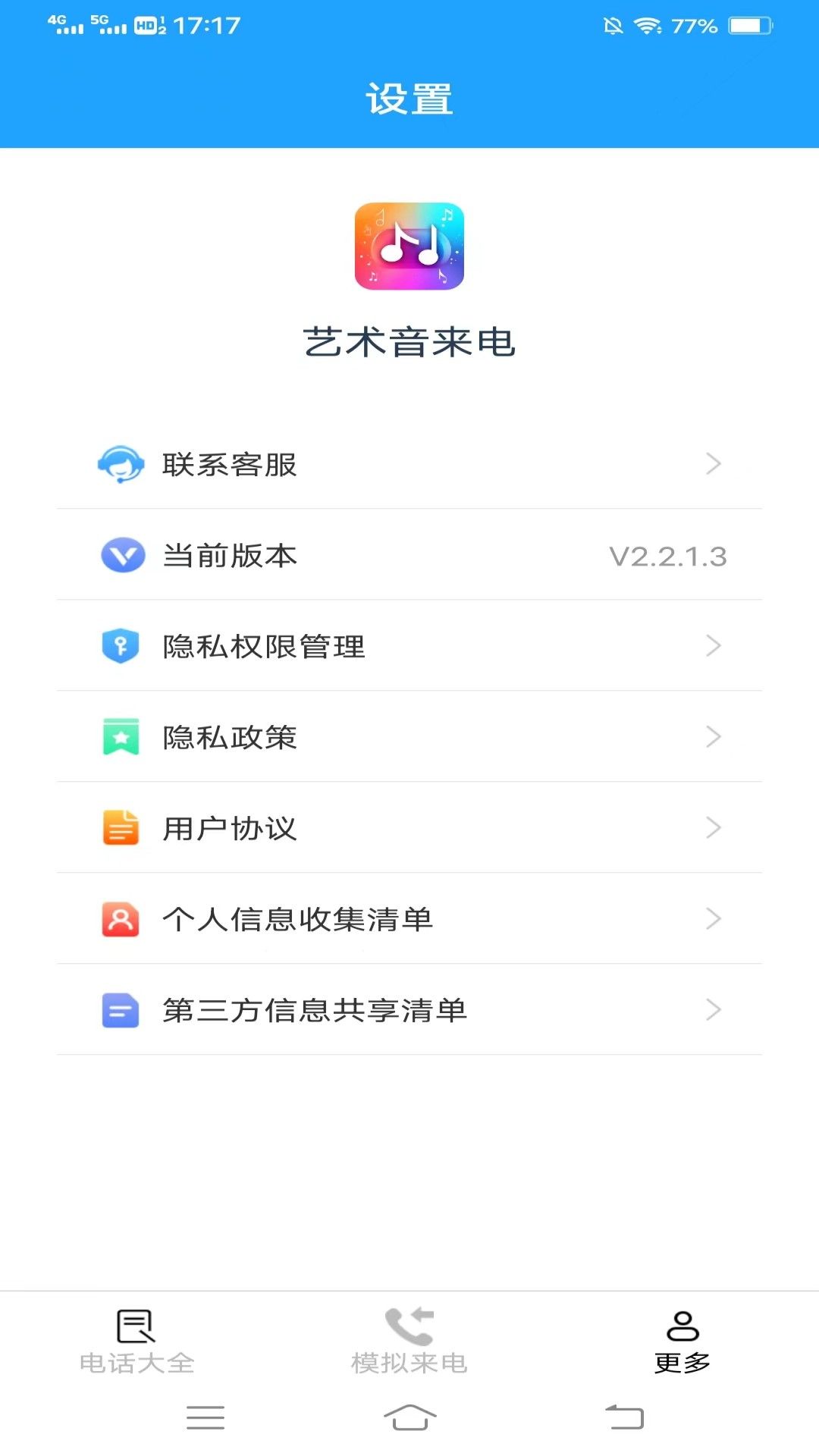The height and width of the screenshot is (1456, 819).
Task: Click the simulated call icon above 模拟来电
Action: (x=407, y=1323)
